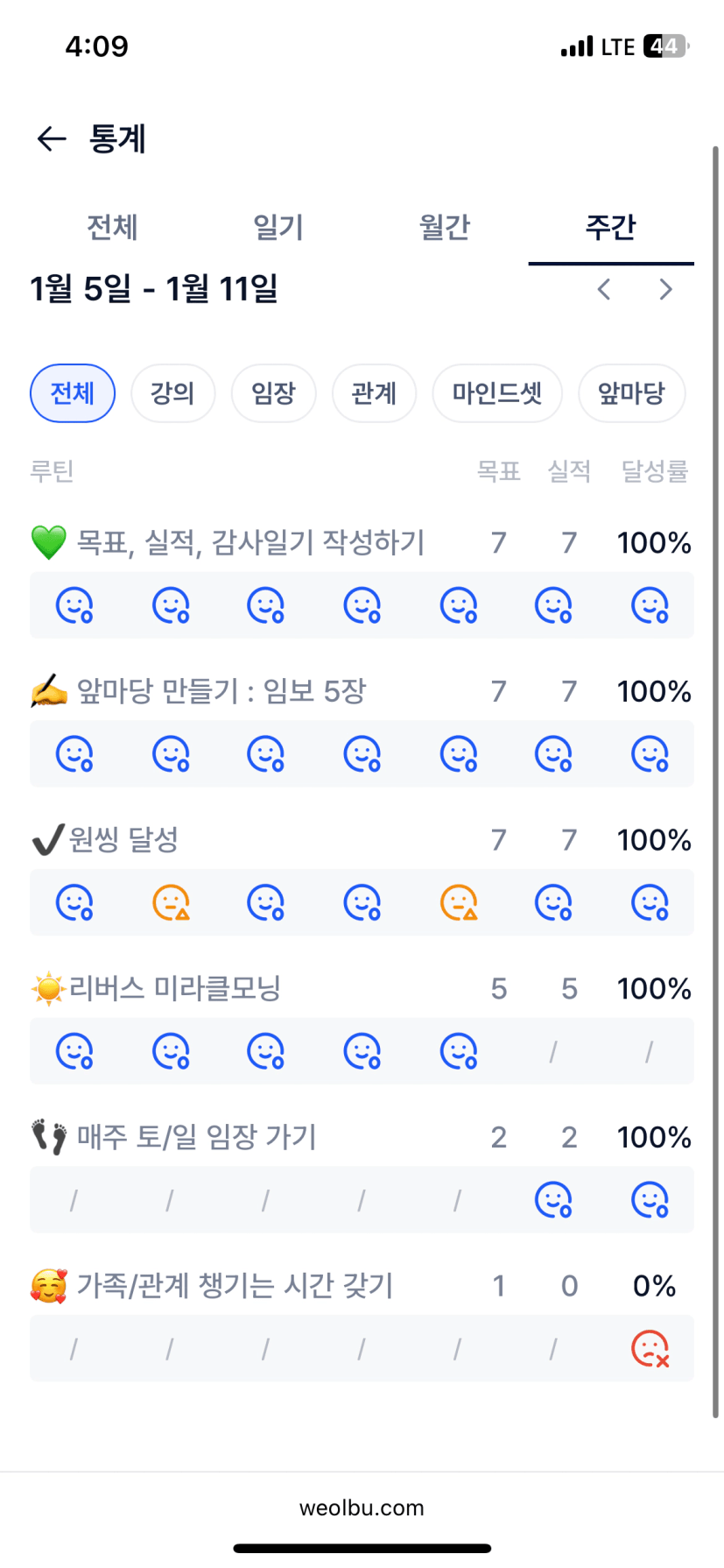724x1568 pixels.
Task: Go to the next week
Action: [666, 289]
